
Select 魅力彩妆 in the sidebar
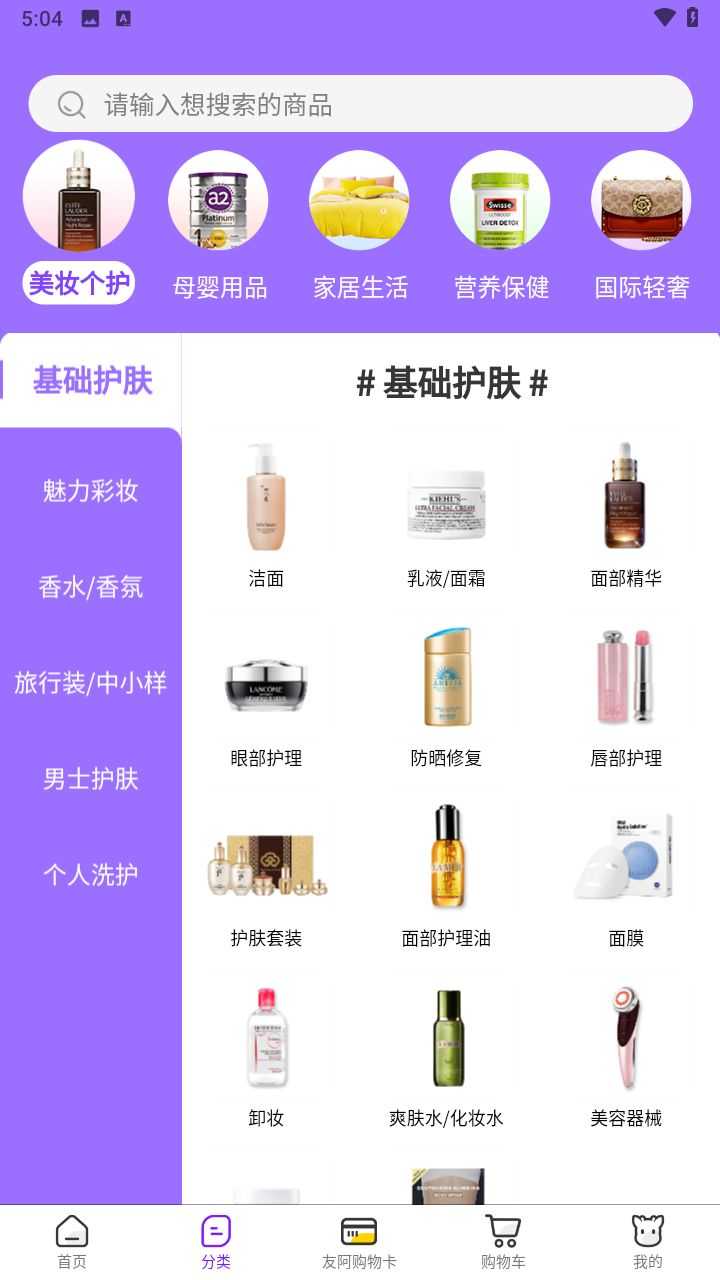coord(90,490)
